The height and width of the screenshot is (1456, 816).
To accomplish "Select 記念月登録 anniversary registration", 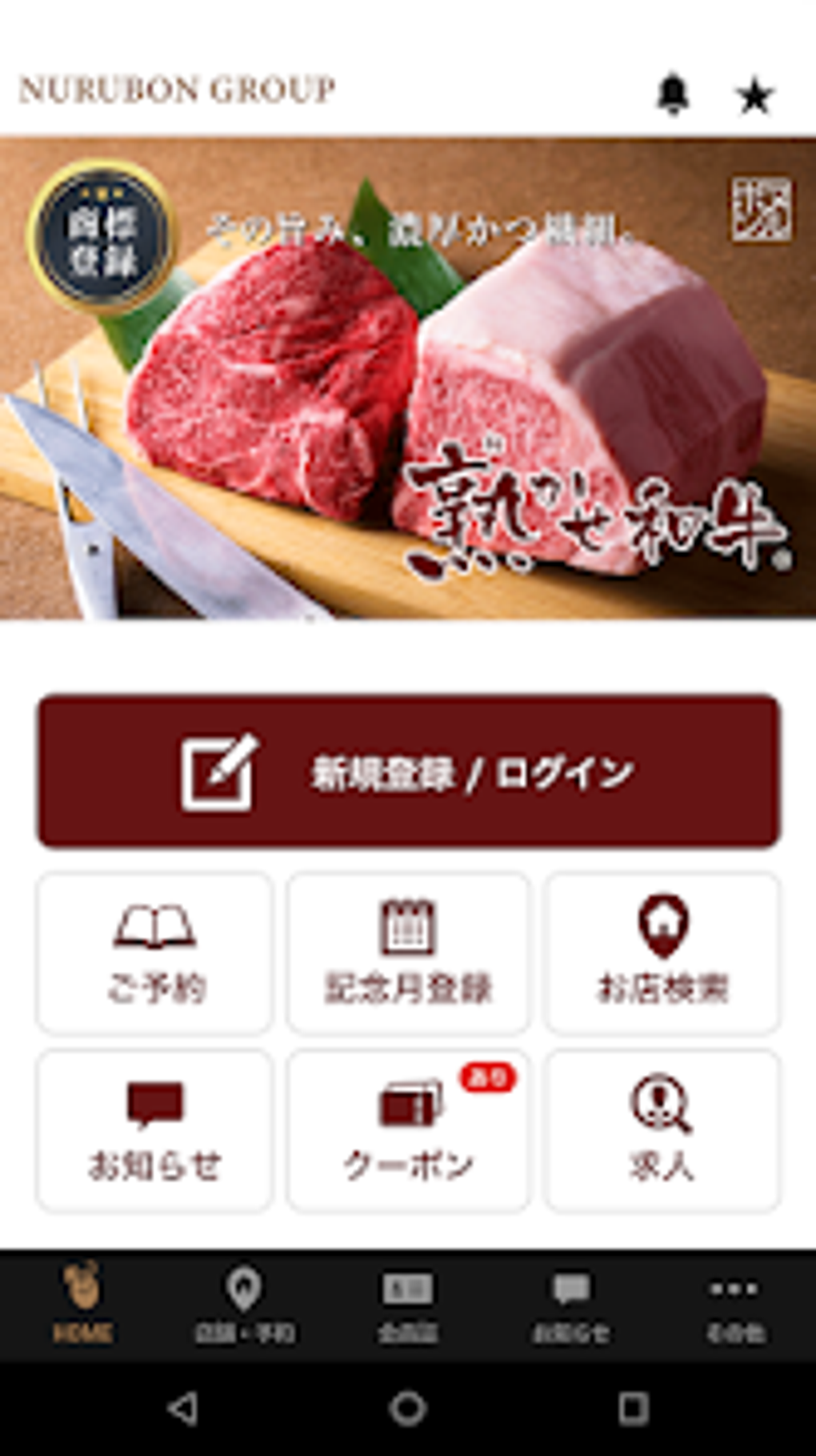I will tap(408, 953).
